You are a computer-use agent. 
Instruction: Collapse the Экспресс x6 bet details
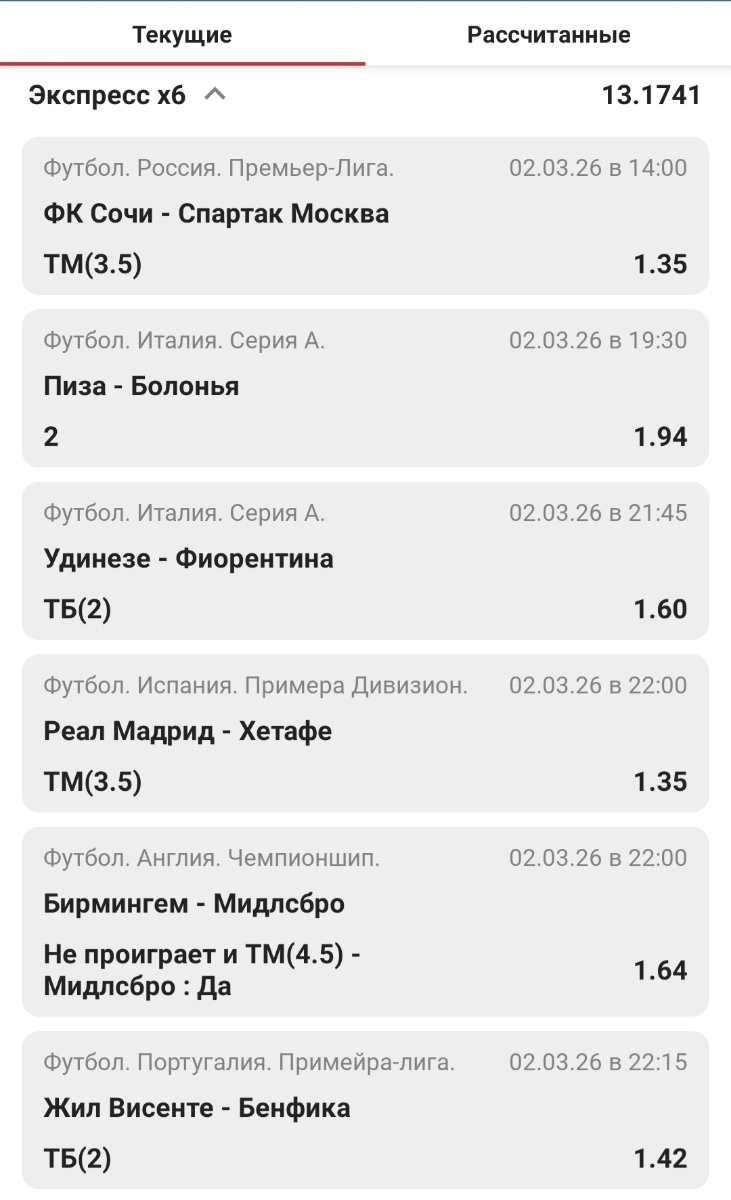215,96
